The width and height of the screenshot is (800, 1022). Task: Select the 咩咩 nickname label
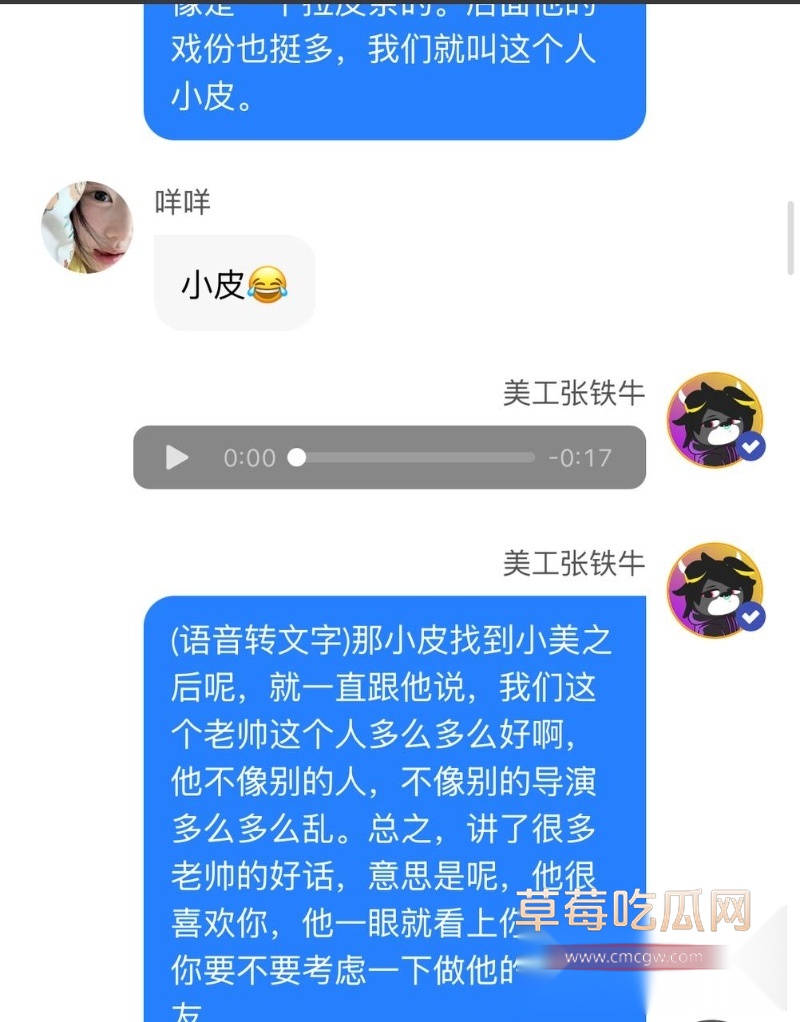[x=183, y=202]
